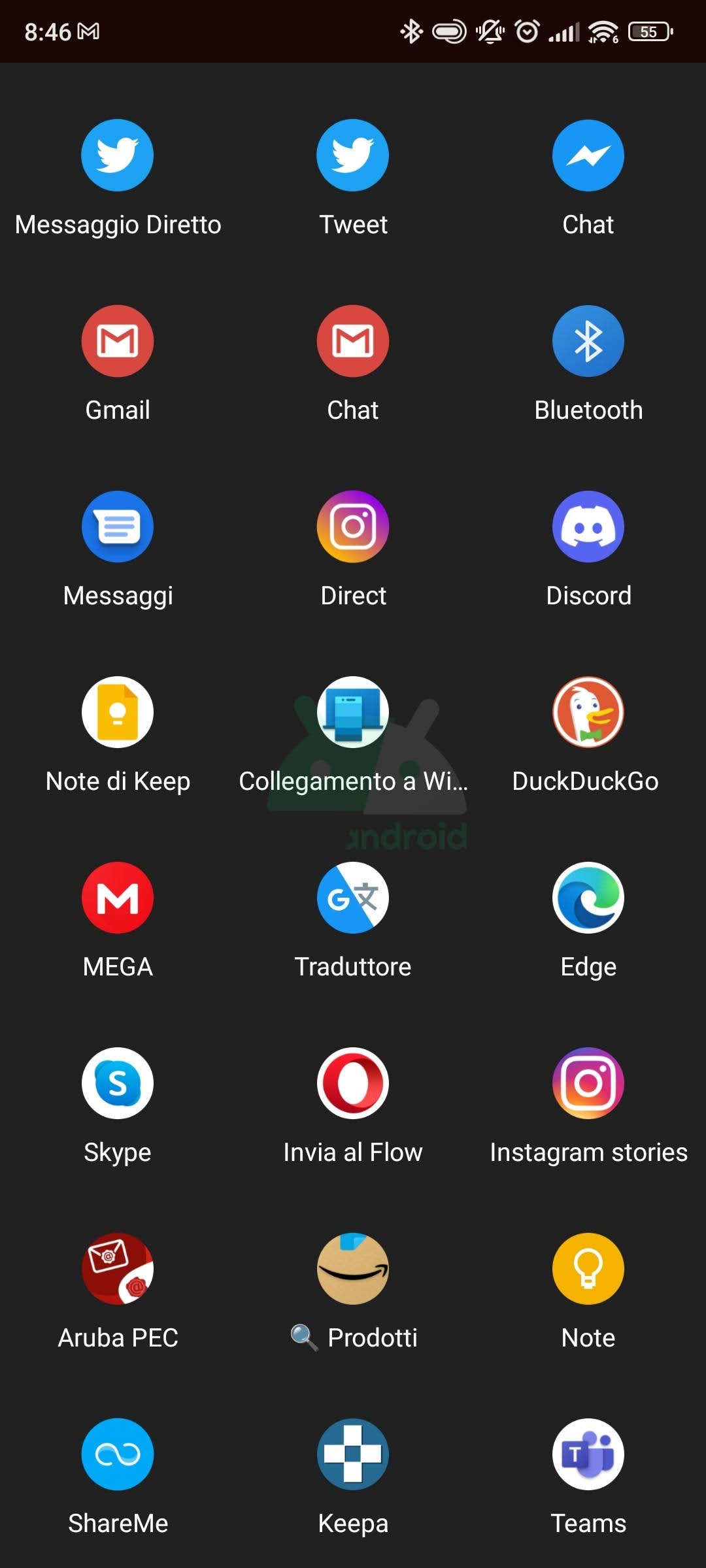Open with DuckDuckGo
The height and width of the screenshot is (1568, 706).
click(x=588, y=712)
